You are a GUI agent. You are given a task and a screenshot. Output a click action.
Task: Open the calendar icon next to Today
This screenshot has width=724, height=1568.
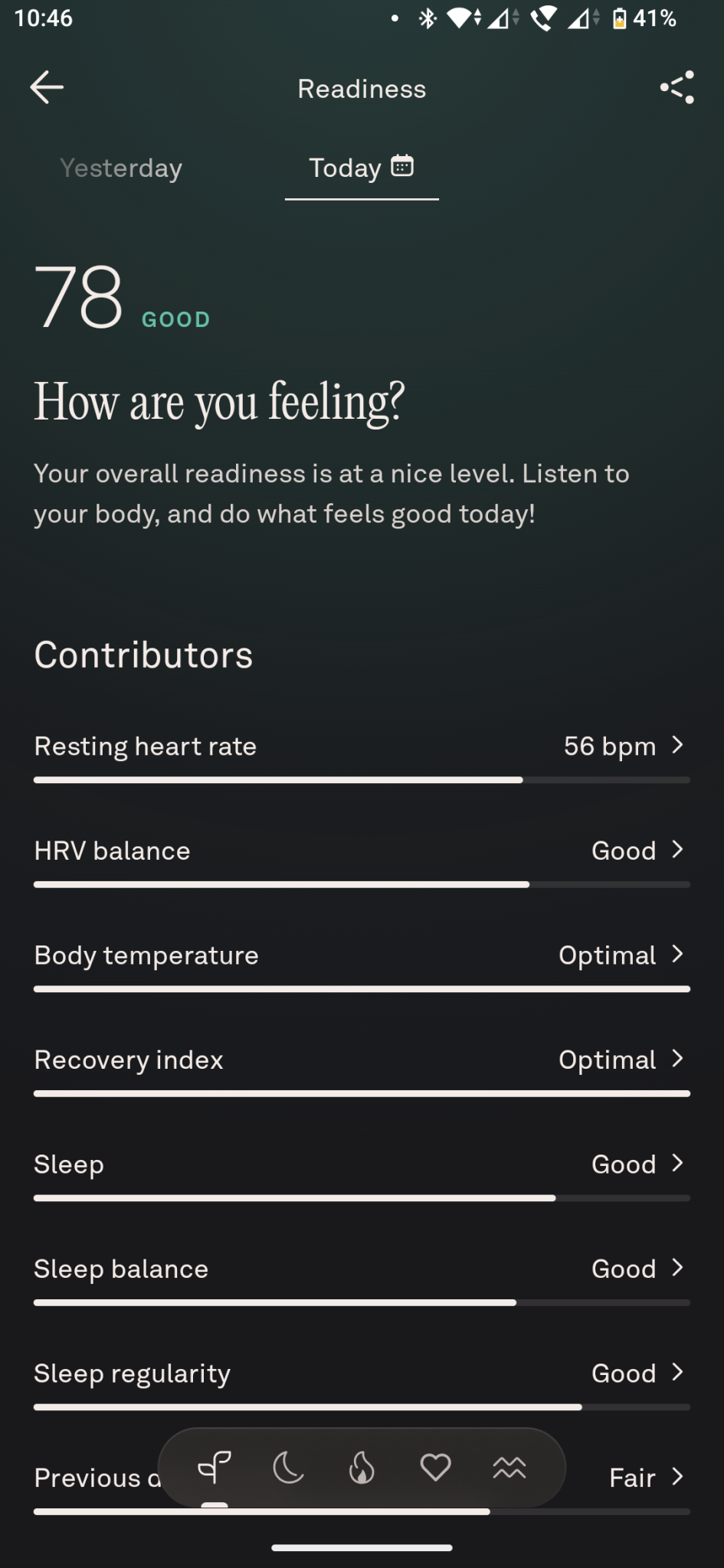402,167
